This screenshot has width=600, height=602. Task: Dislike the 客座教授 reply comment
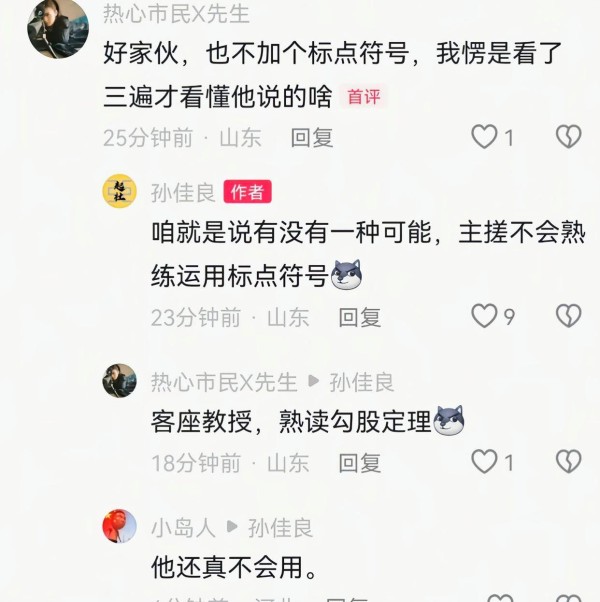tap(568, 461)
